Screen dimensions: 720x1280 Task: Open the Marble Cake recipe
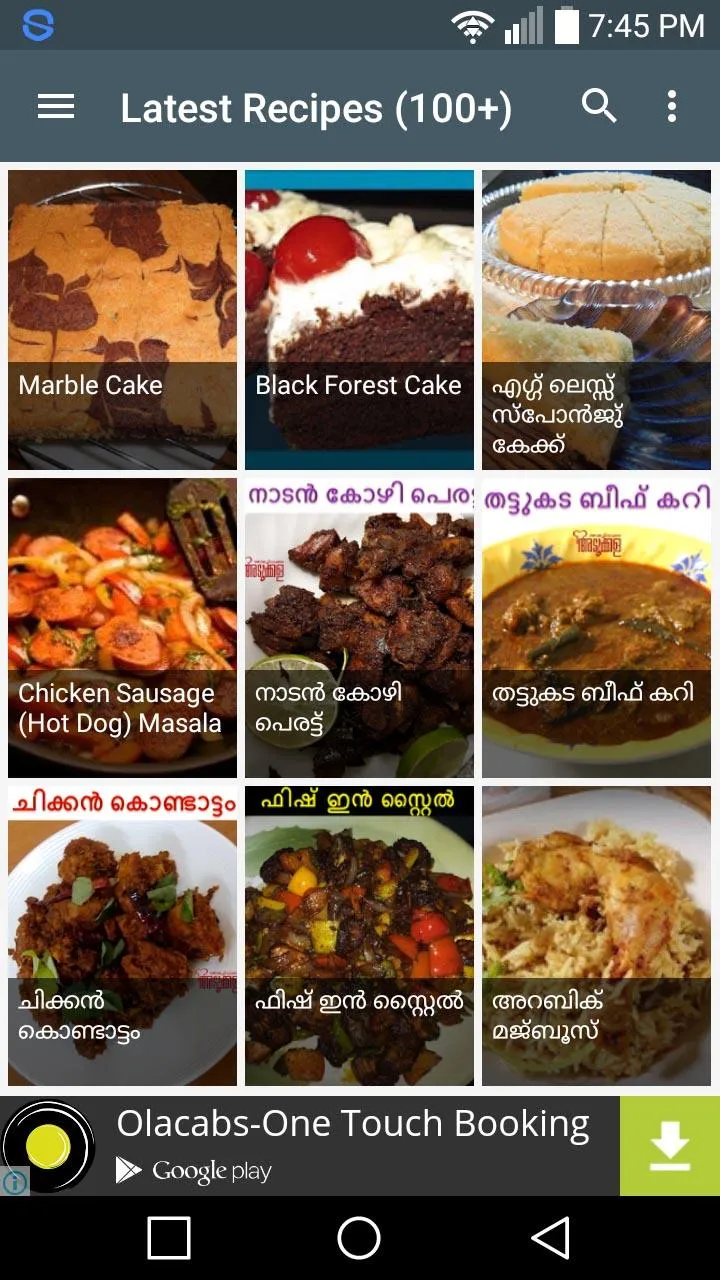pos(122,319)
